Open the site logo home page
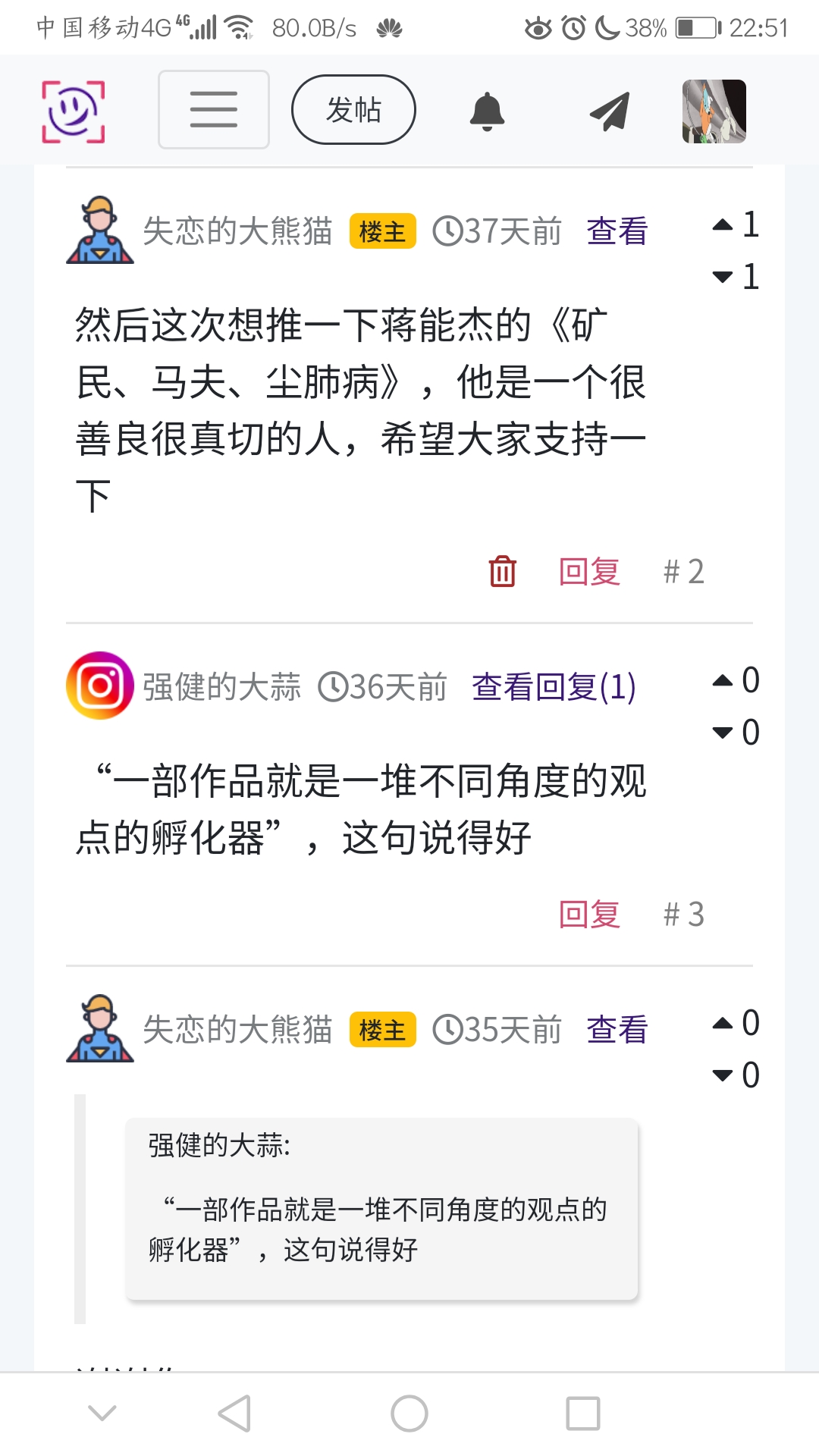Screen dimensions: 819x1456 [73, 111]
